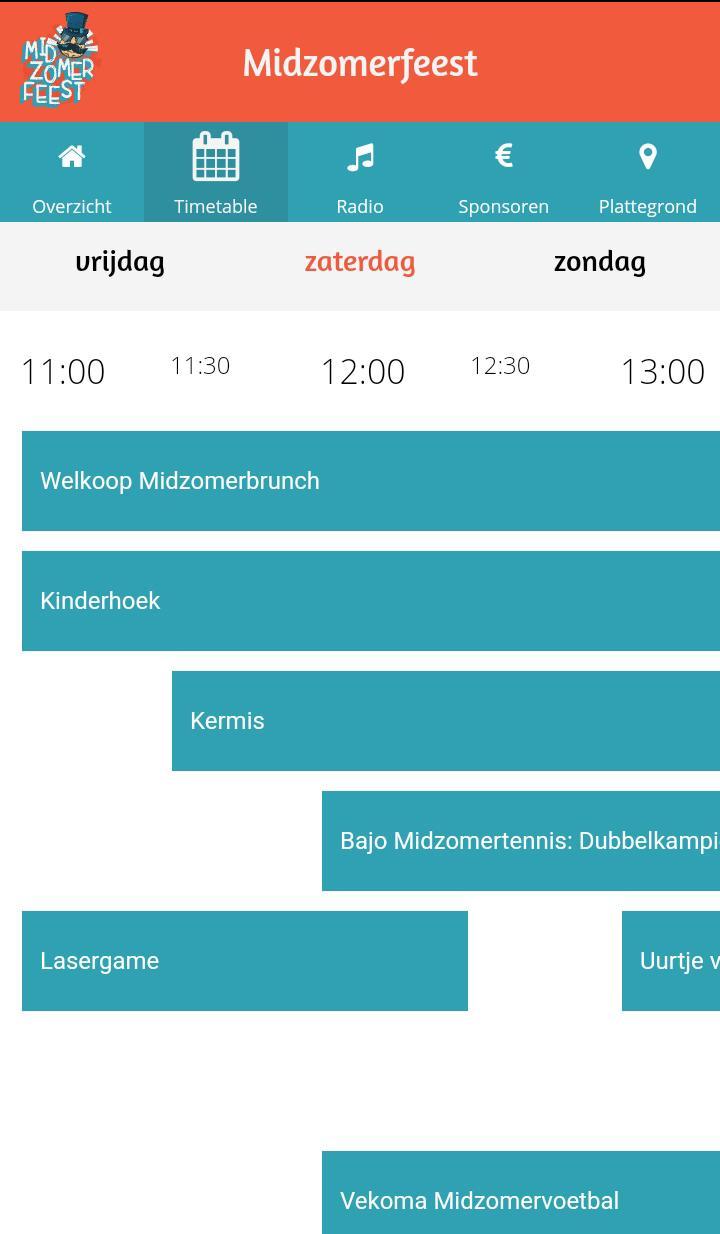The image size is (720, 1234).
Task: Open the Plattegrond map tab
Action: pyautogui.click(x=647, y=173)
